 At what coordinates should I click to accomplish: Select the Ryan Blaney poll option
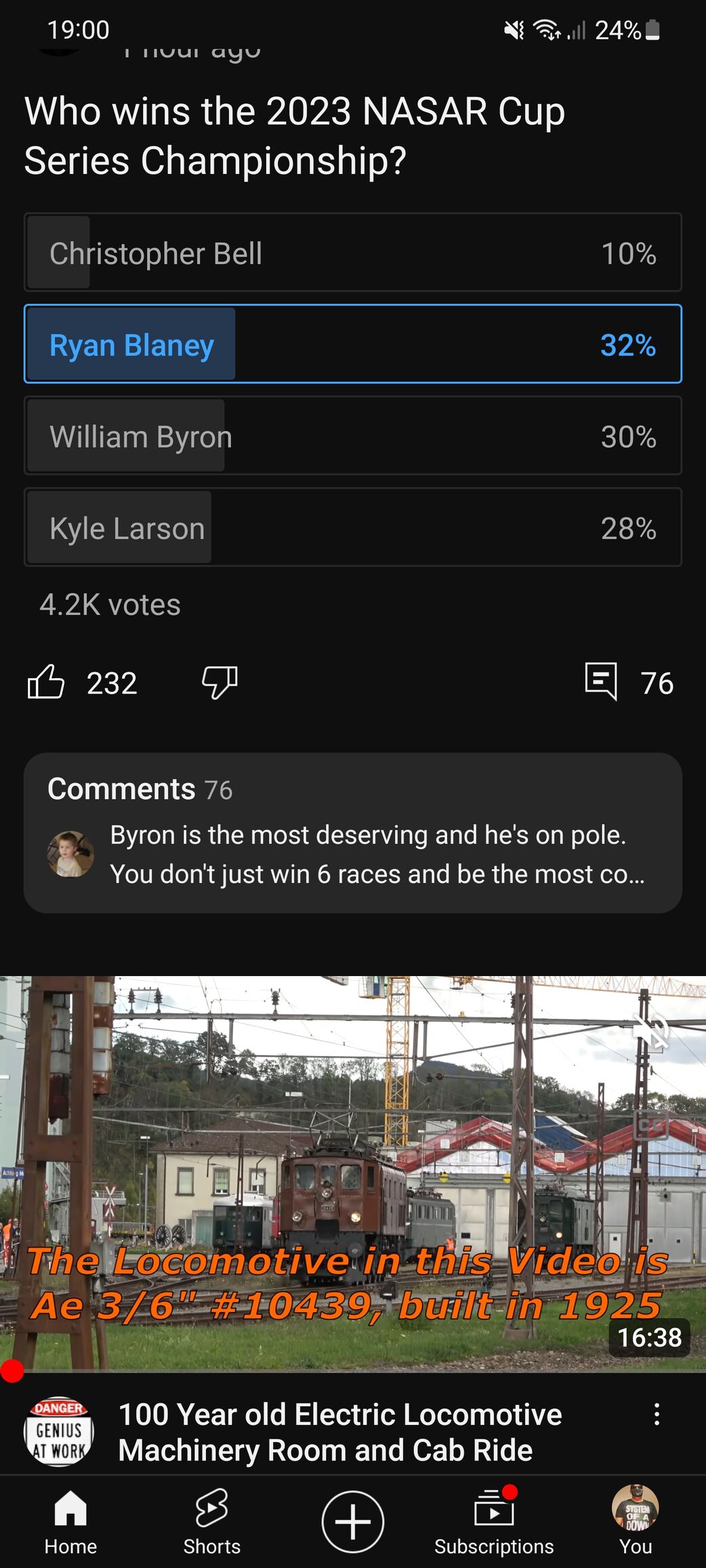[352, 344]
